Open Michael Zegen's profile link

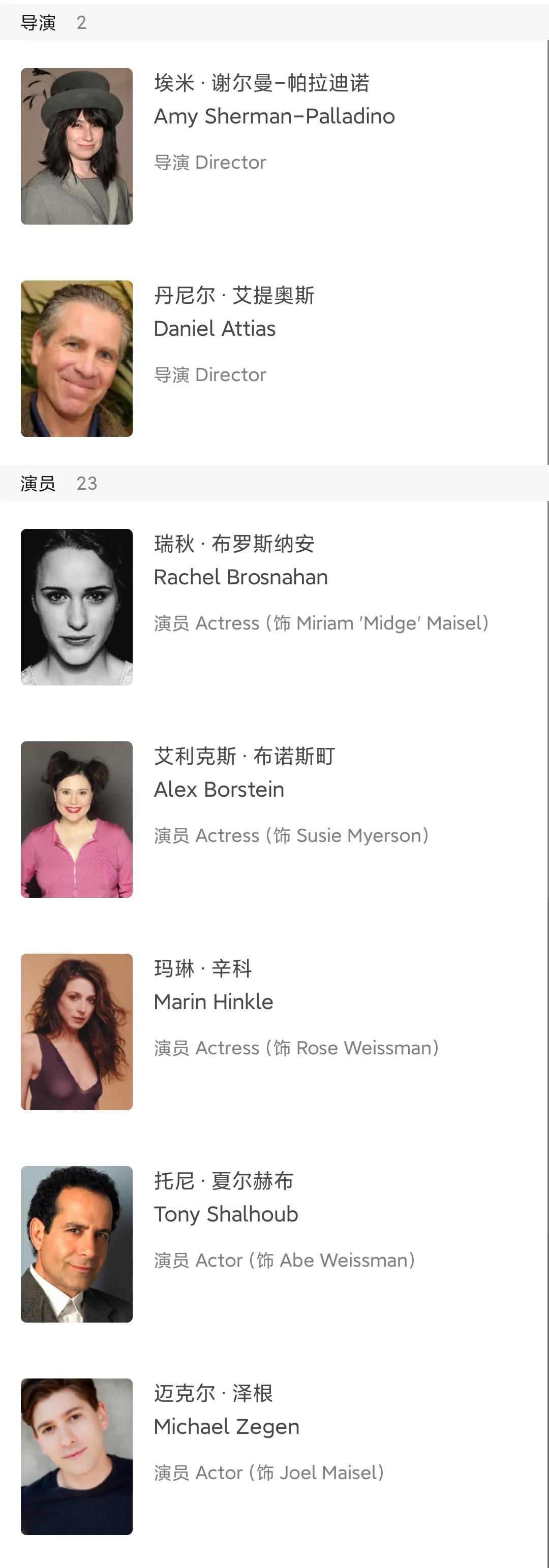click(x=227, y=1427)
